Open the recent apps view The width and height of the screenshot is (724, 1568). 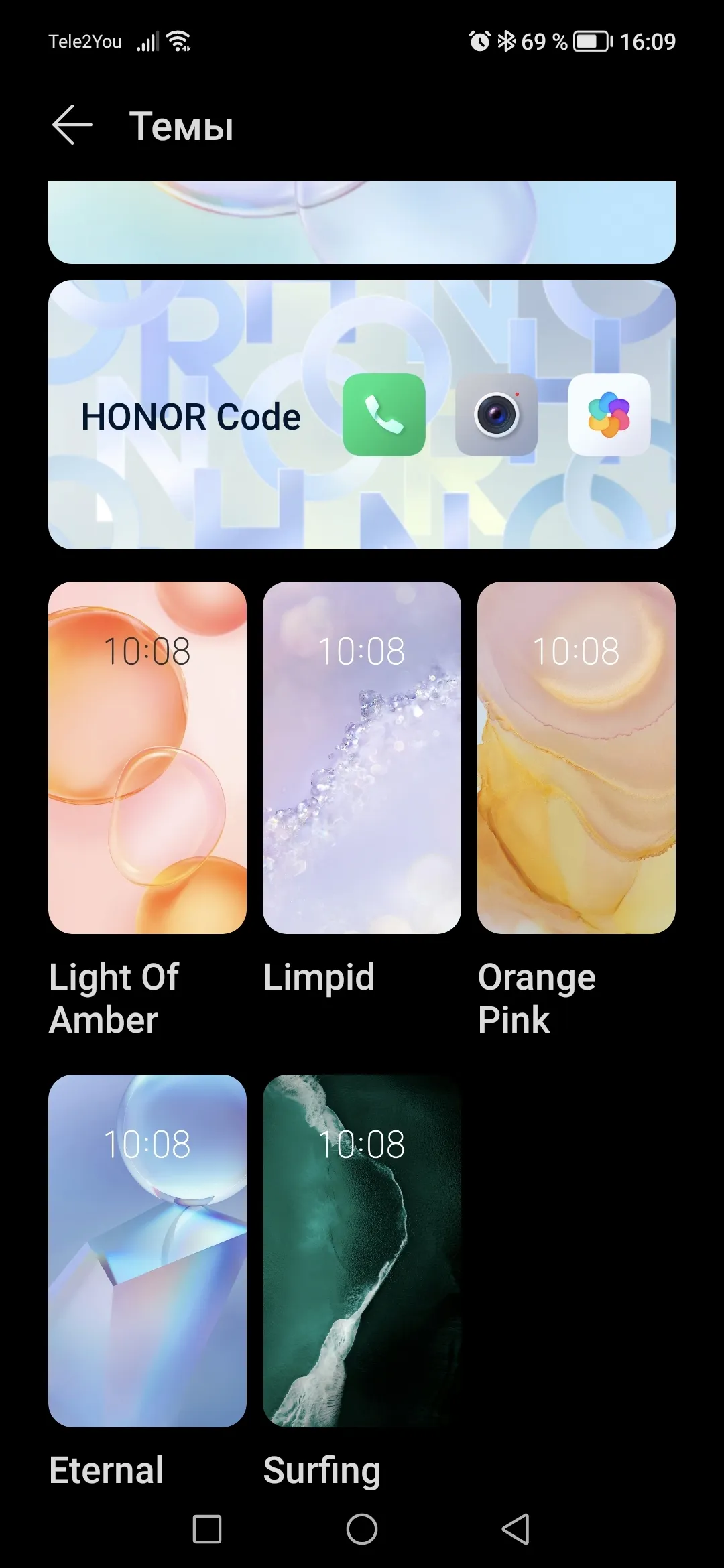pos(207,1529)
